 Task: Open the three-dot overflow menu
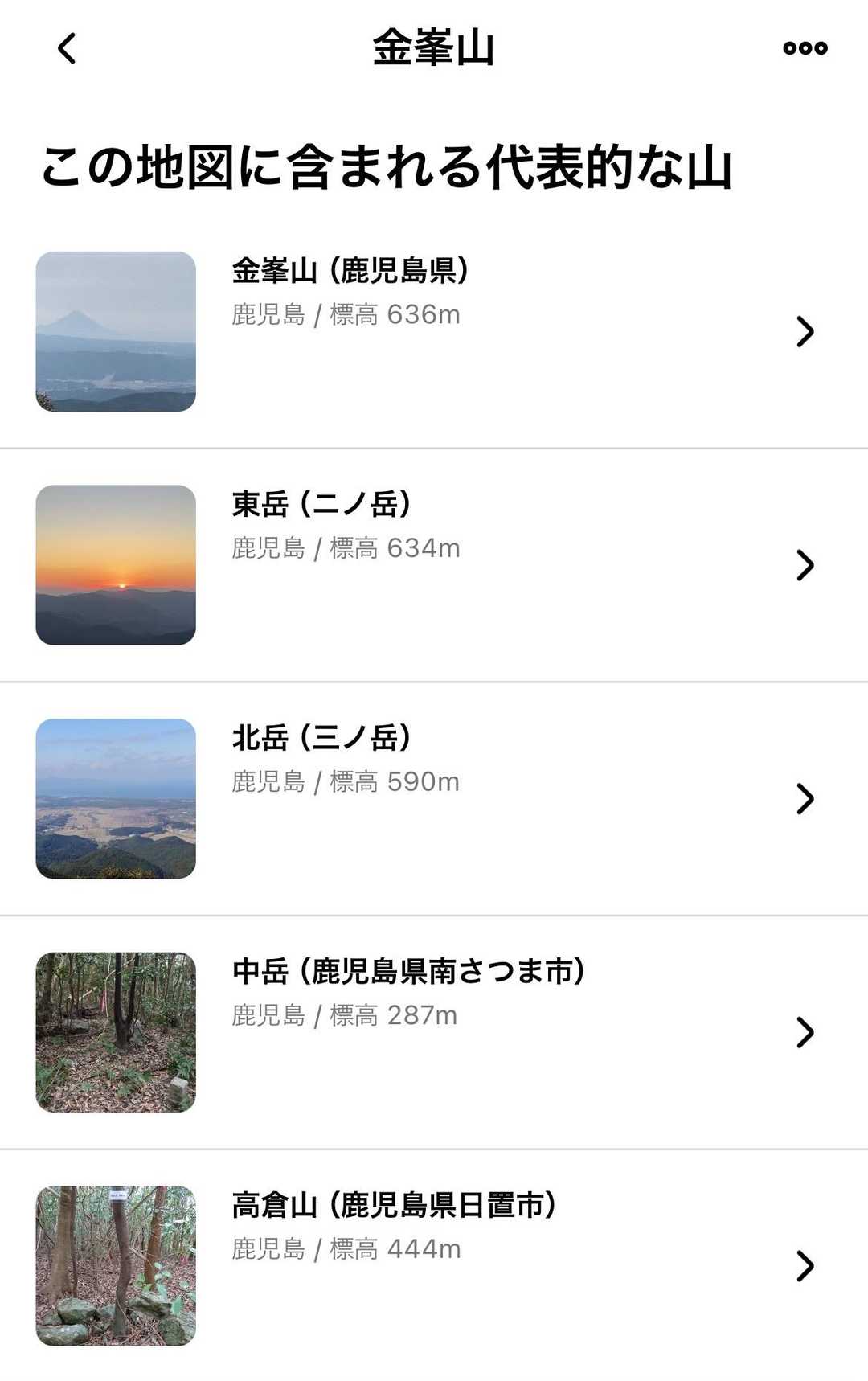[805, 48]
